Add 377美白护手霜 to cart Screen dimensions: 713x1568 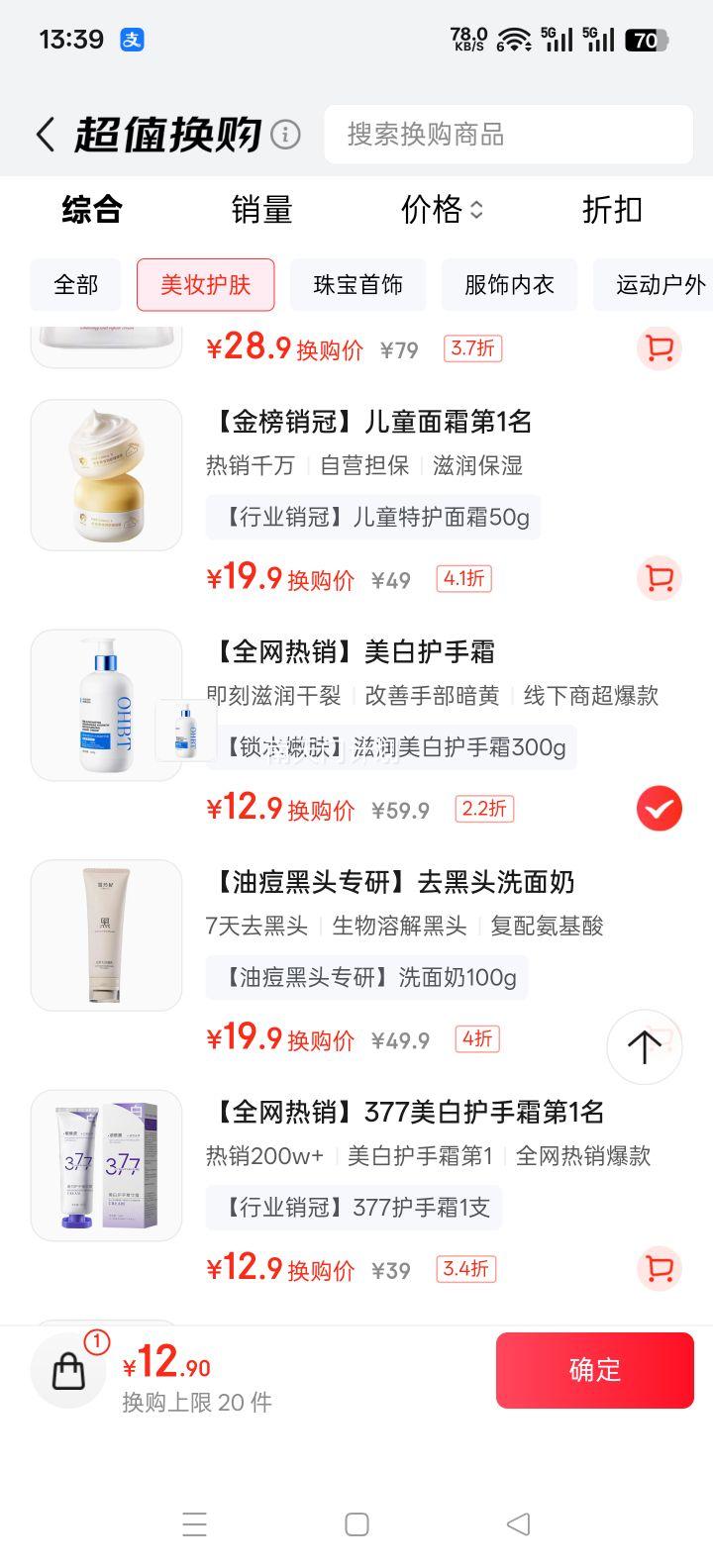[x=659, y=1268]
